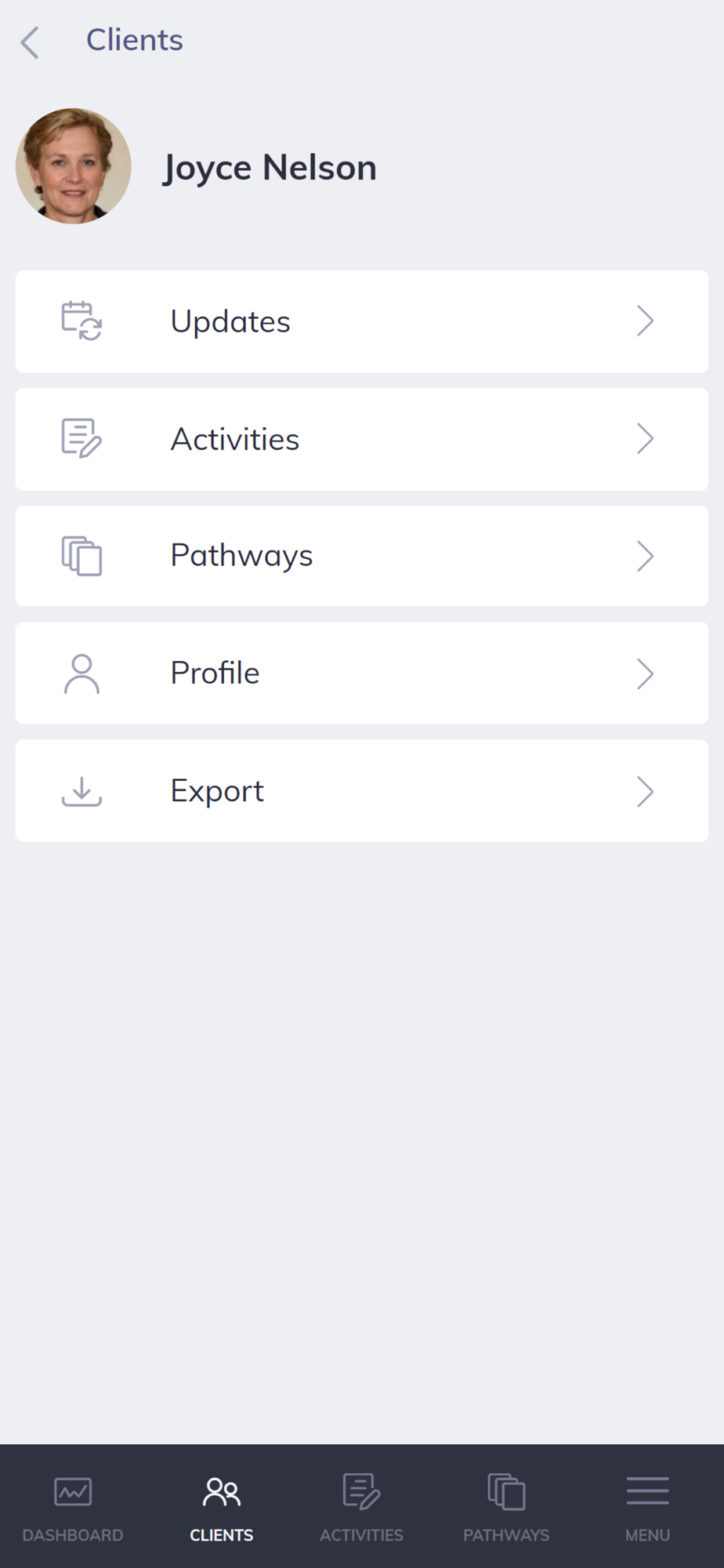Open Joyce Nelson's Updates
This screenshot has height=1568, width=724.
tap(362, 321)
